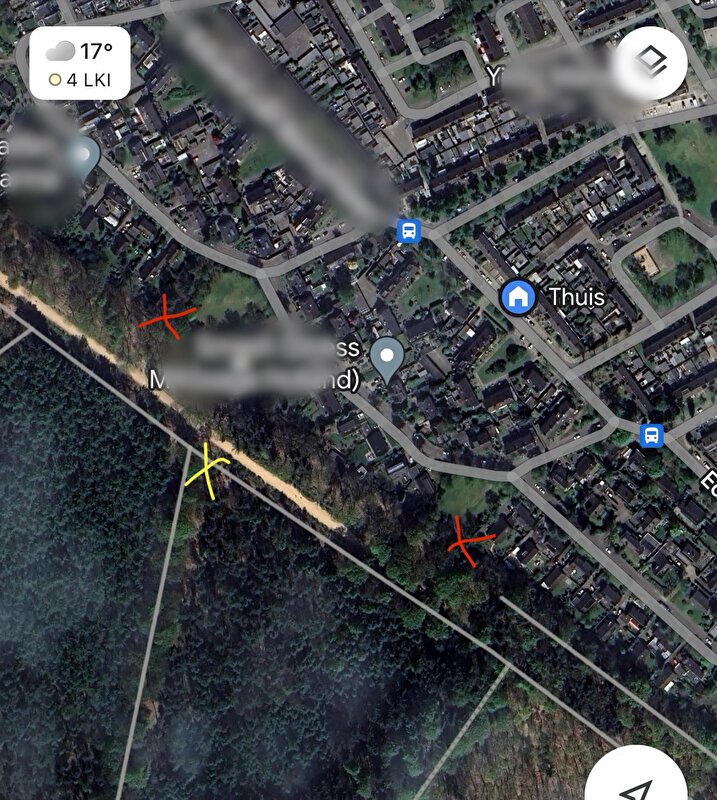Open the weather widget showing 17°
717x800 pixels.
[79, 63]
